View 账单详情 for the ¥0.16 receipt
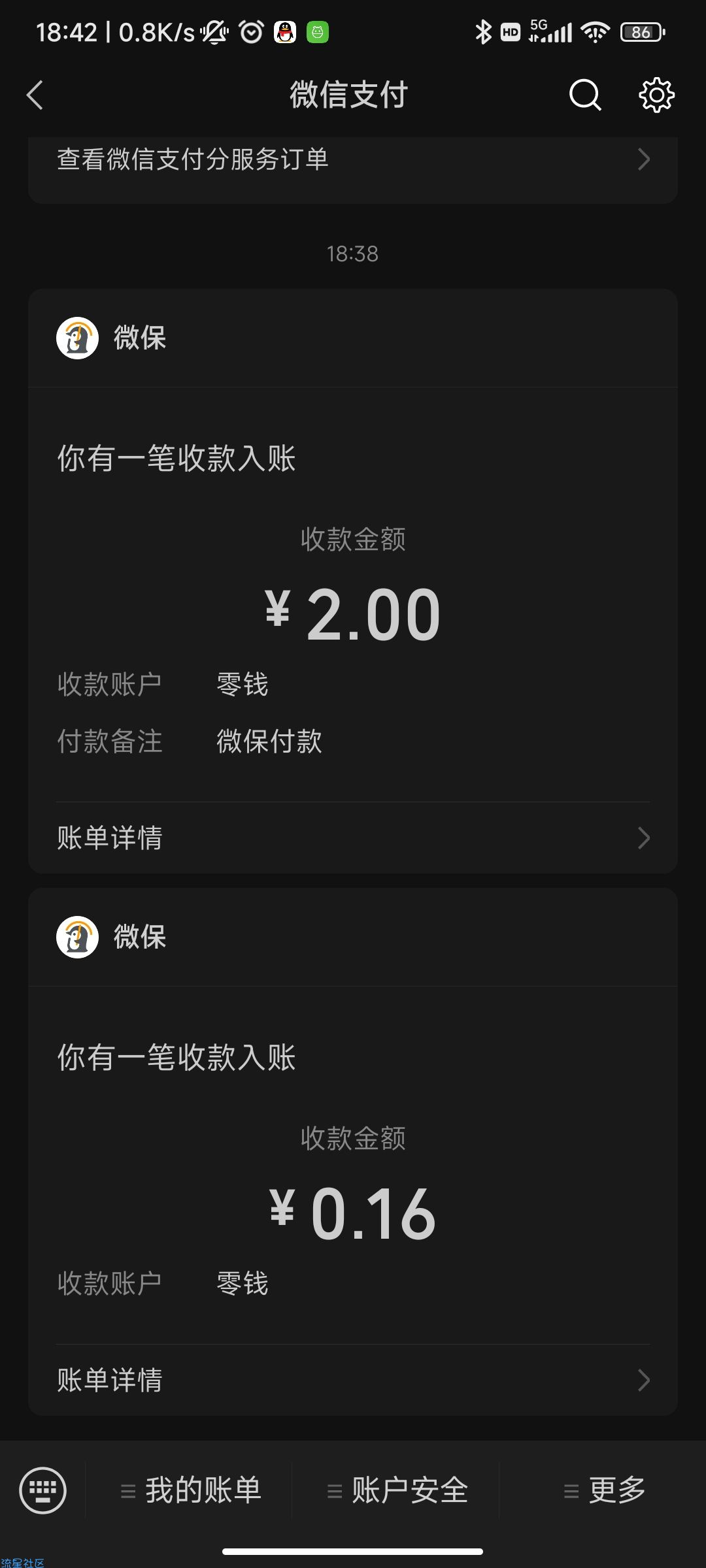This screenshot has width=706, height=1568. (353, 1379)
